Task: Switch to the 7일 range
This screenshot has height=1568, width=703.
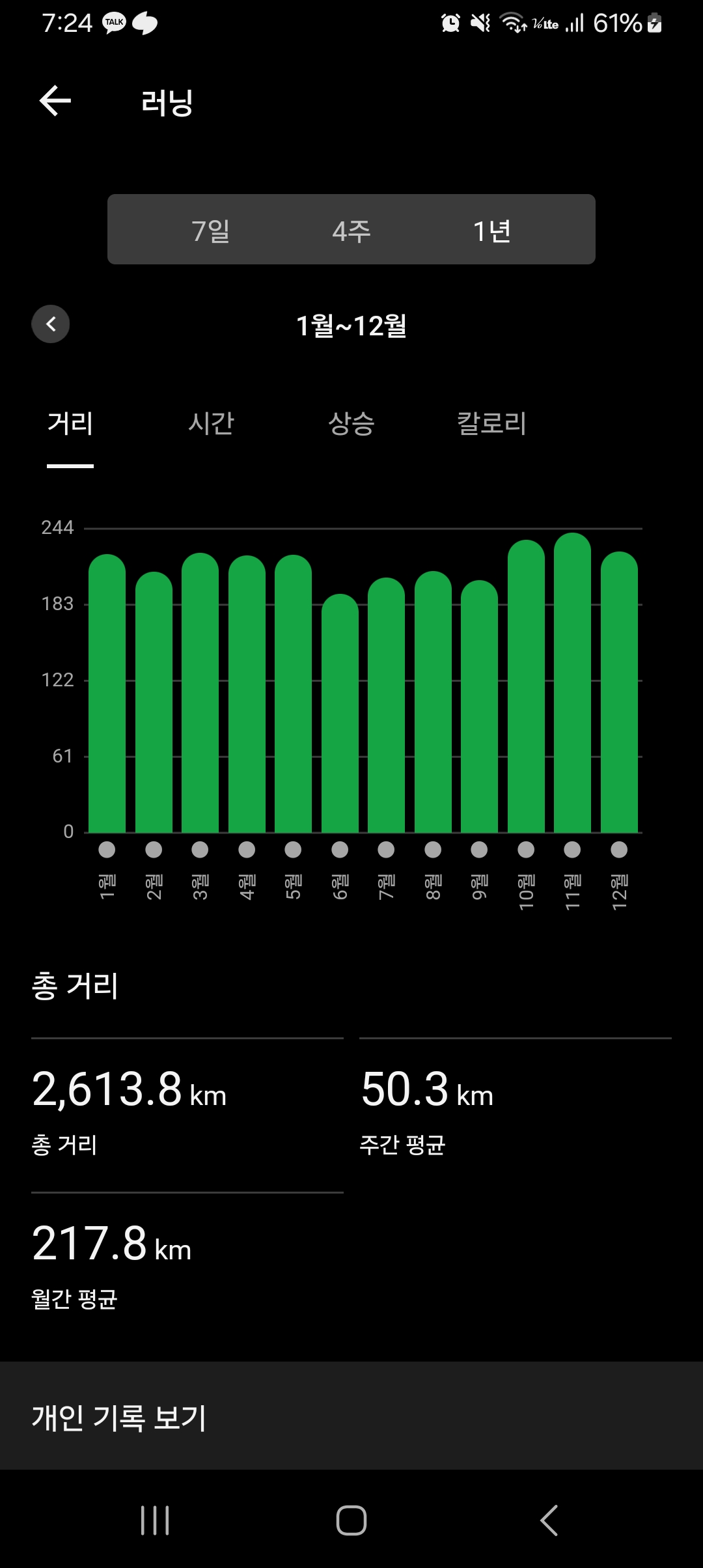Action: [x=211, y=231]
